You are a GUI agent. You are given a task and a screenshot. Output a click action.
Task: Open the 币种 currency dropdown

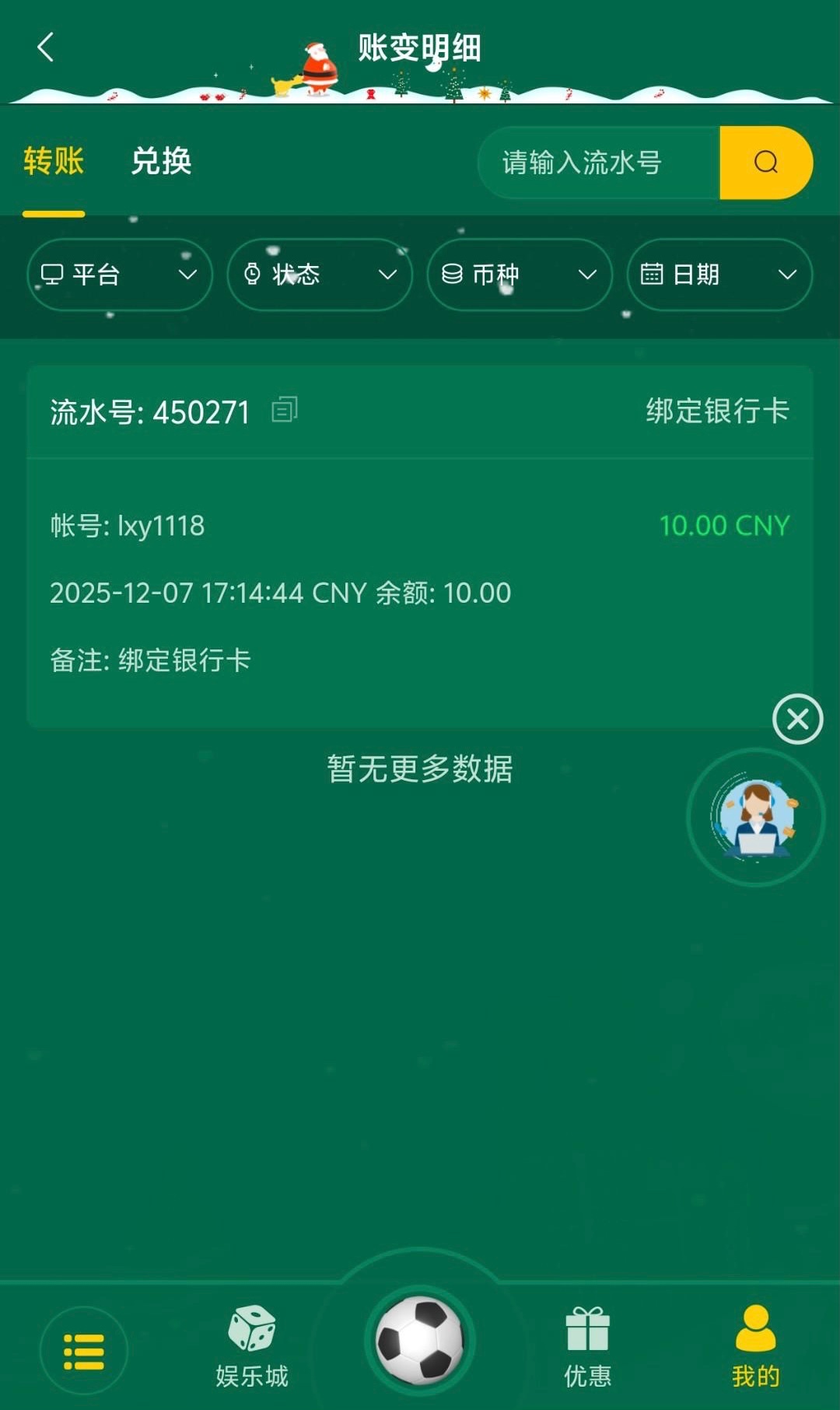click(519, 275)
